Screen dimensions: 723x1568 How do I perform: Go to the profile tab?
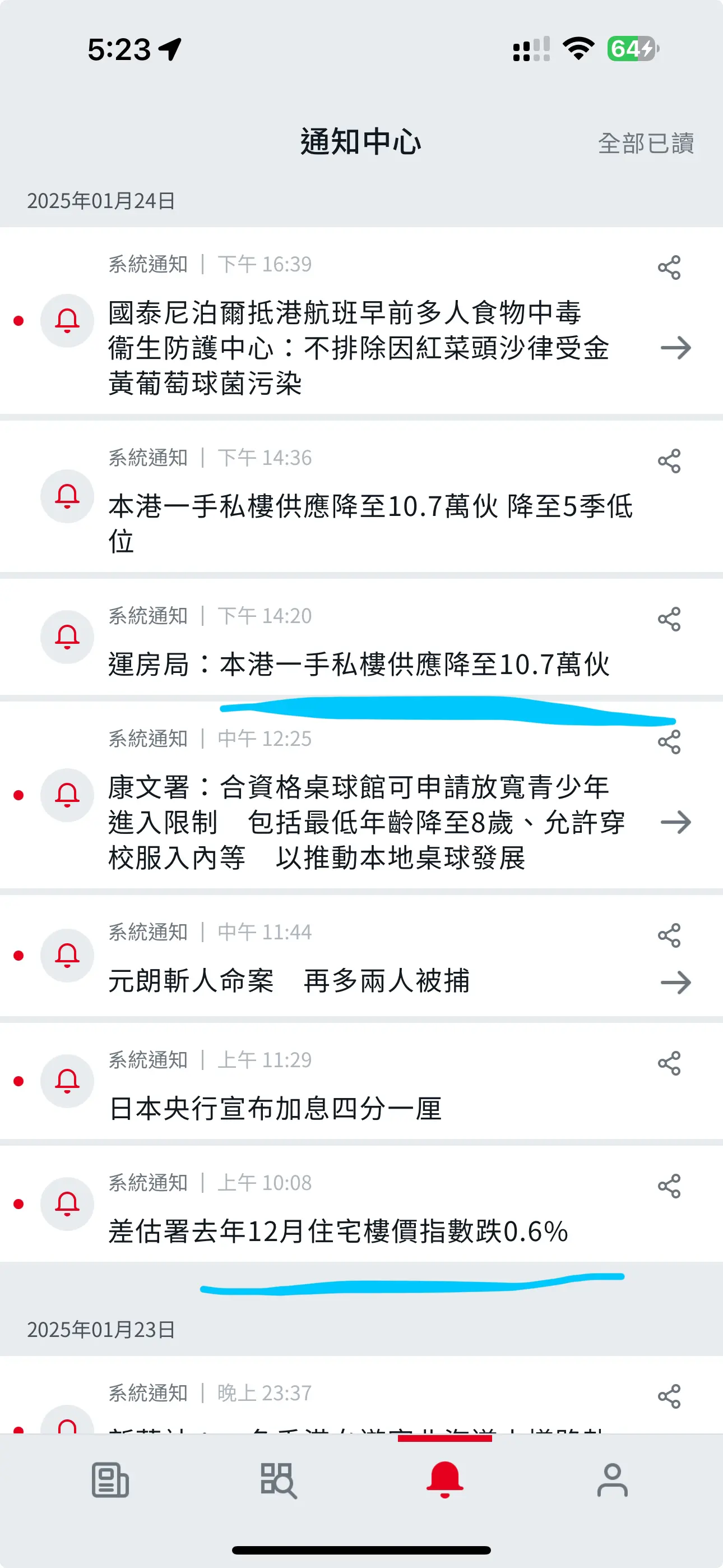point(612,1480)
